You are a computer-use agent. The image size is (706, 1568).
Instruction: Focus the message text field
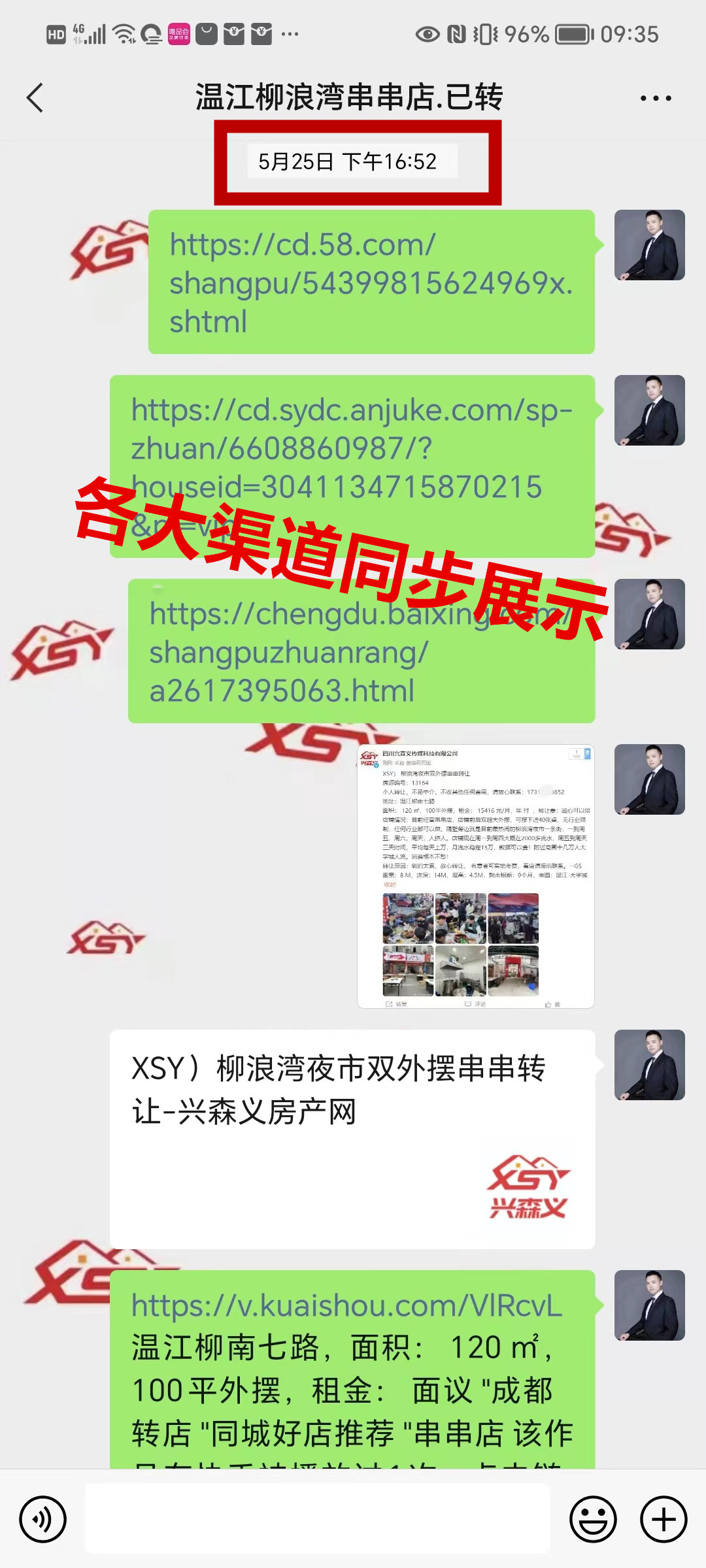pos(318,1519)
